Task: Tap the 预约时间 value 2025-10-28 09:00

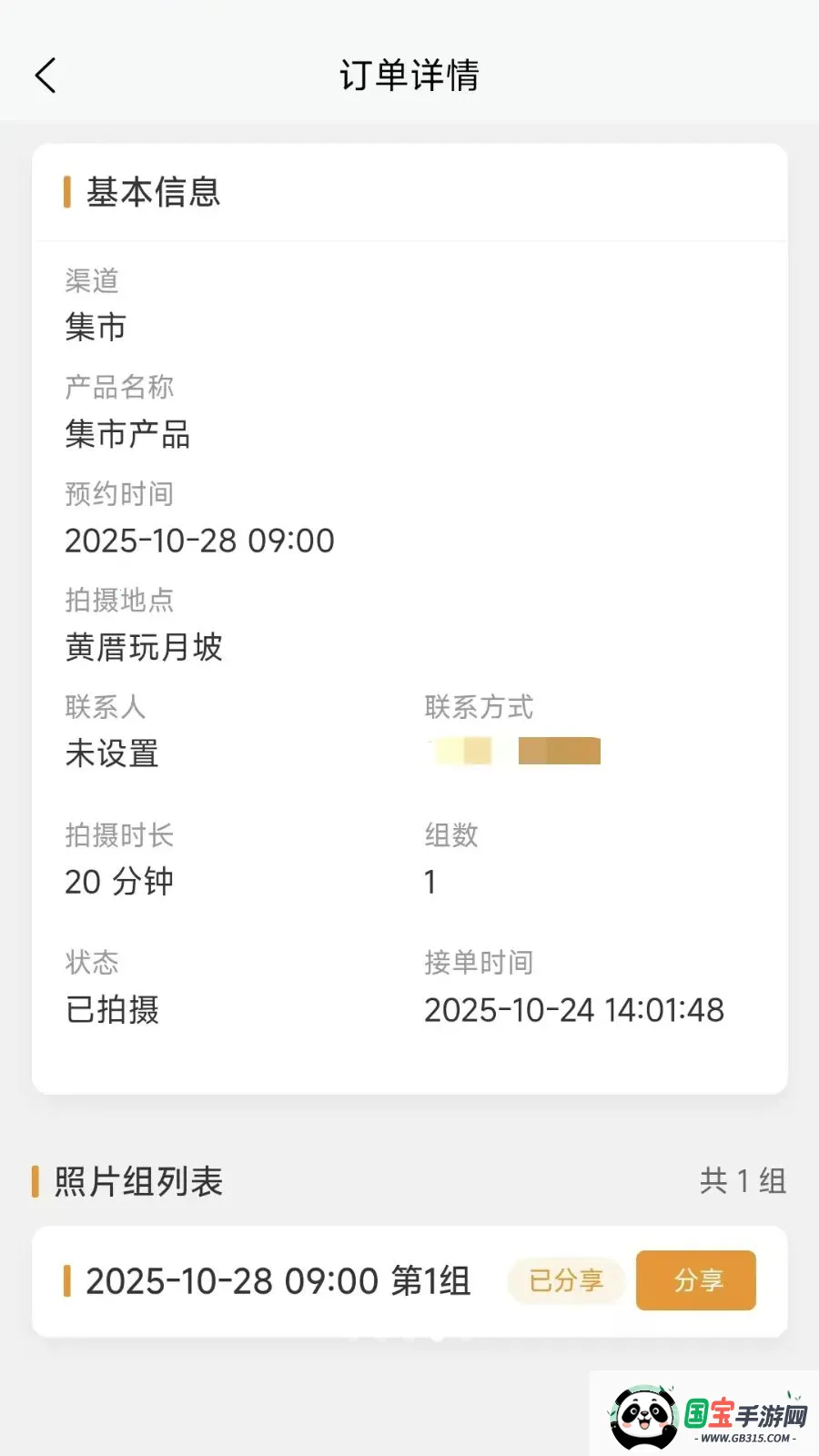Action: click(x=199, y=541)
